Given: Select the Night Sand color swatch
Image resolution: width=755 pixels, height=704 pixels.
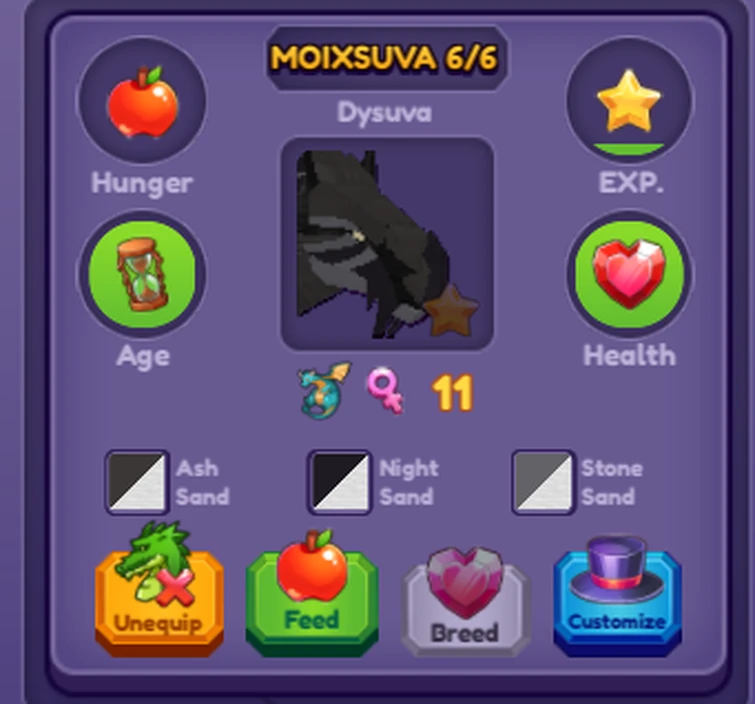Looking at the screenshot, I should pos(340,482).
